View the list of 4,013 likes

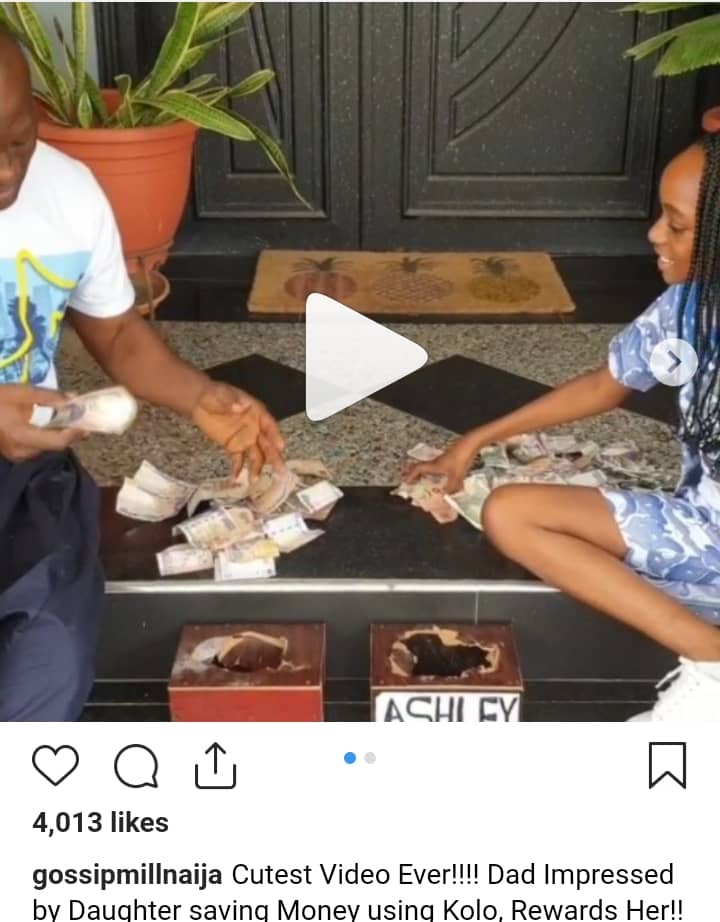[100, 822]
